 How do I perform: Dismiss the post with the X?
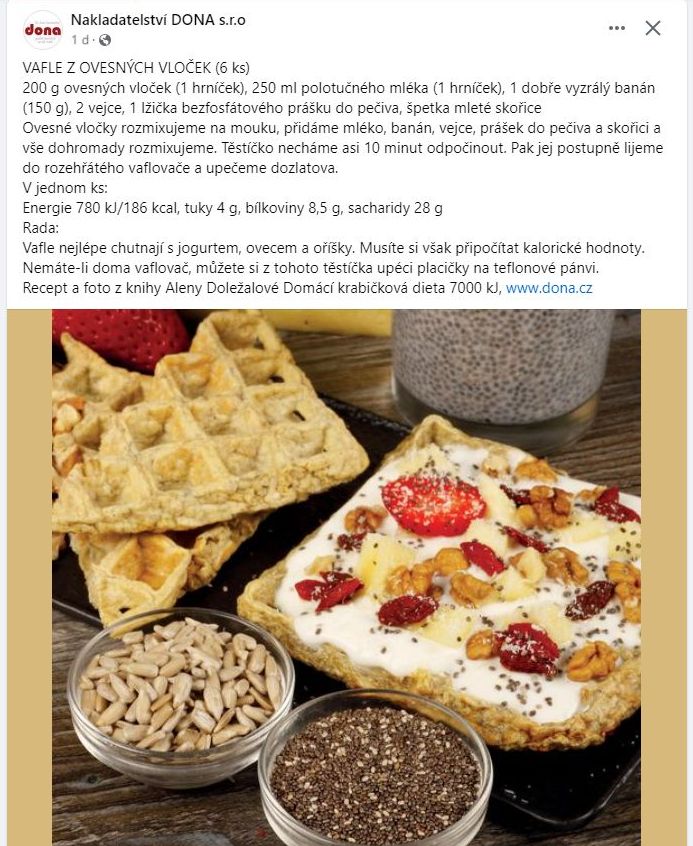coord(653,28)
